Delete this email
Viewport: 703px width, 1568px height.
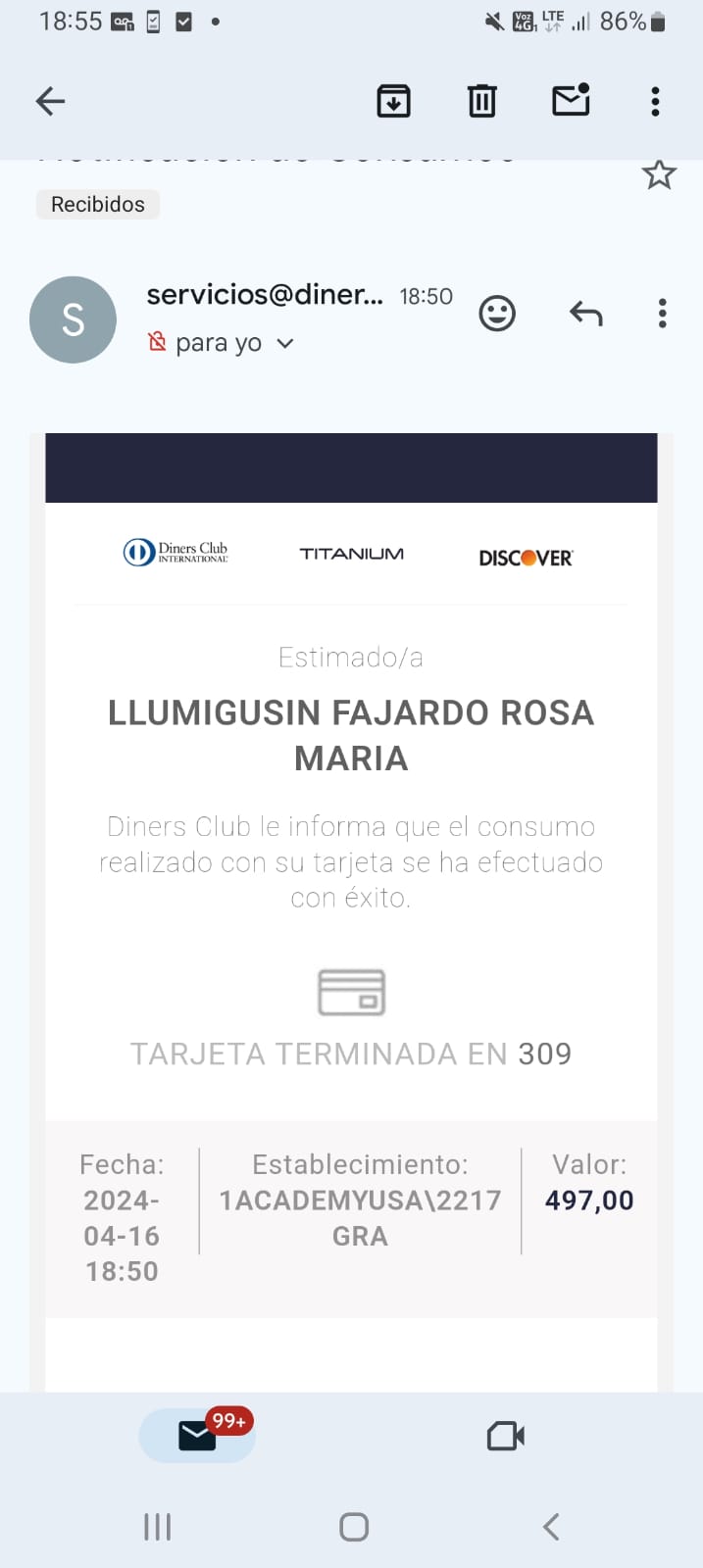tap(481, 101)
